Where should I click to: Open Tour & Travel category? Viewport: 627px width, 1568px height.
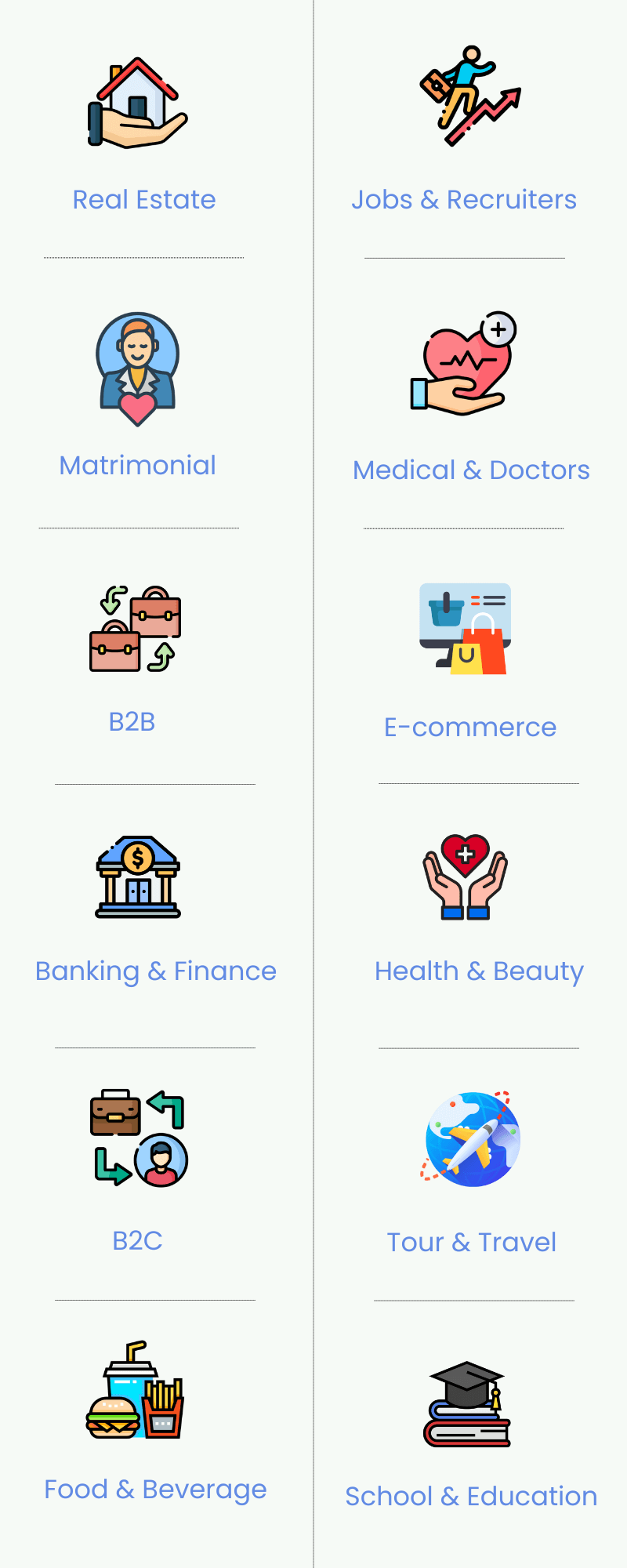click(x=472, y=1242)
